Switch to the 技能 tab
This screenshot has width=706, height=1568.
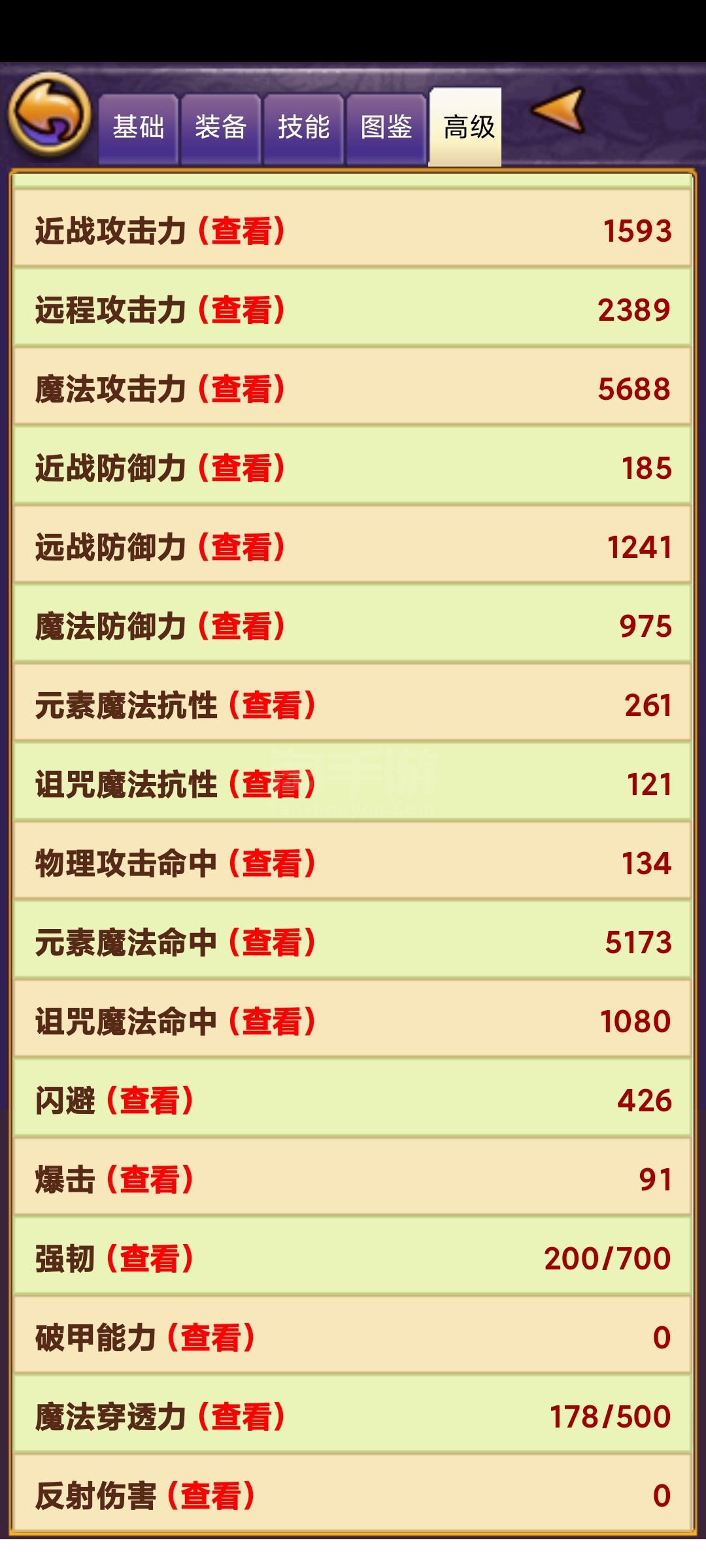click(303, 128)
